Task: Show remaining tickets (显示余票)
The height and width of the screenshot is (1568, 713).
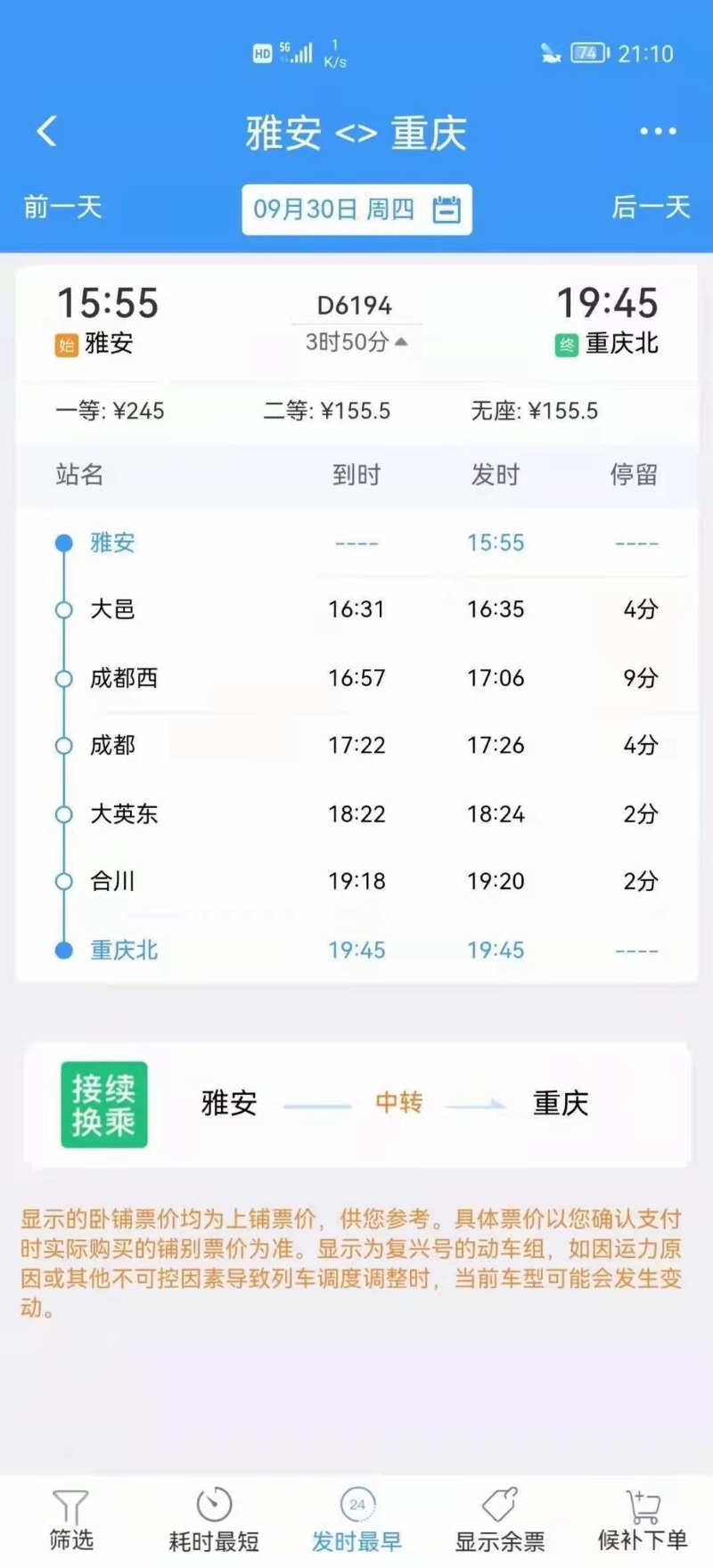Action: [500, 1522]
